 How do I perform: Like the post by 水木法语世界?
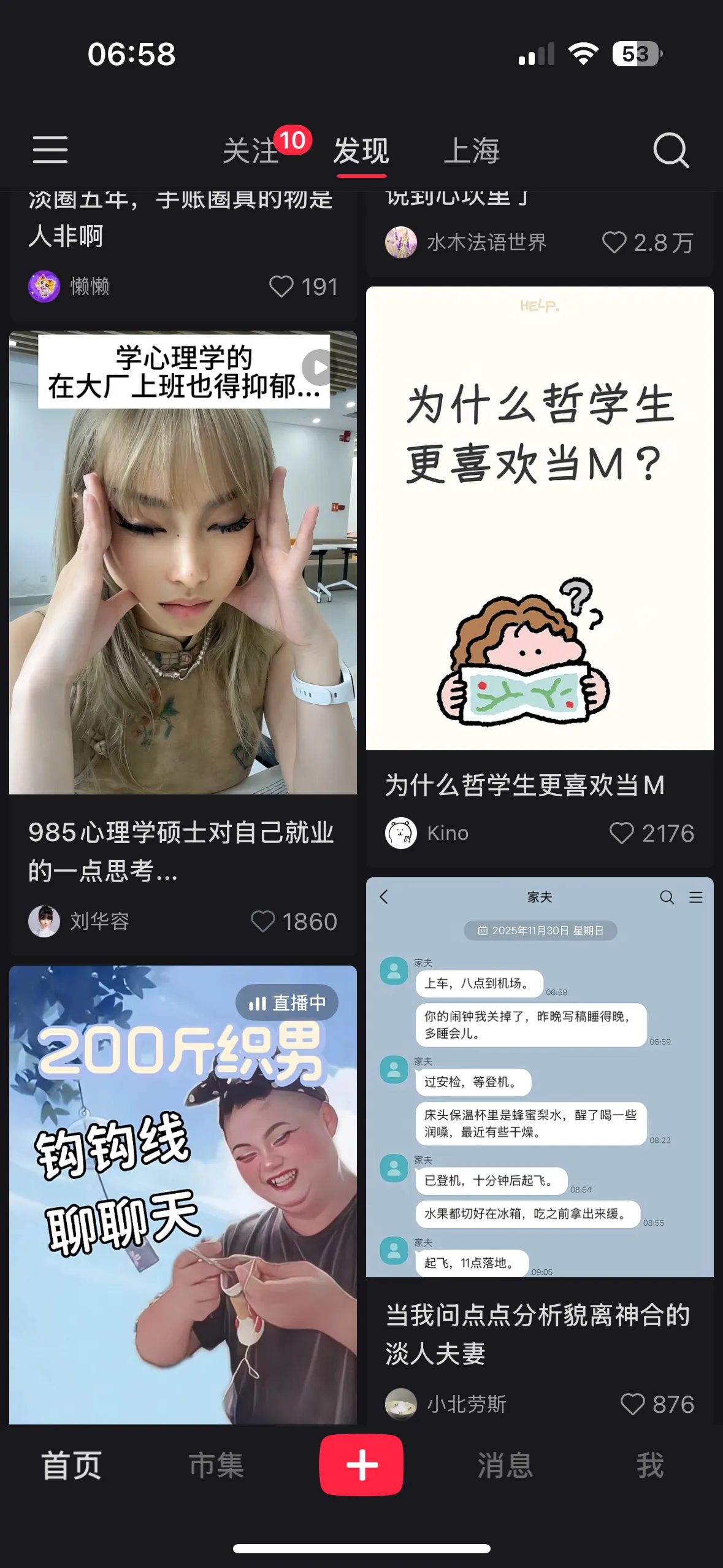coord(614,243)
